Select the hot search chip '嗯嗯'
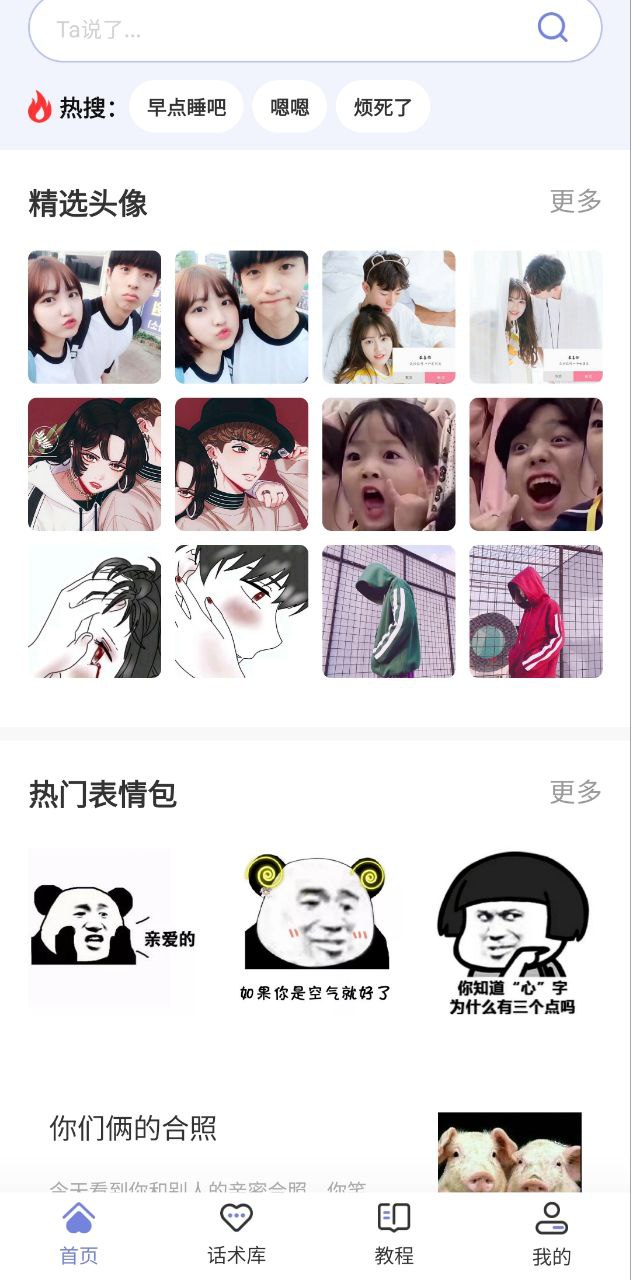 290,107
